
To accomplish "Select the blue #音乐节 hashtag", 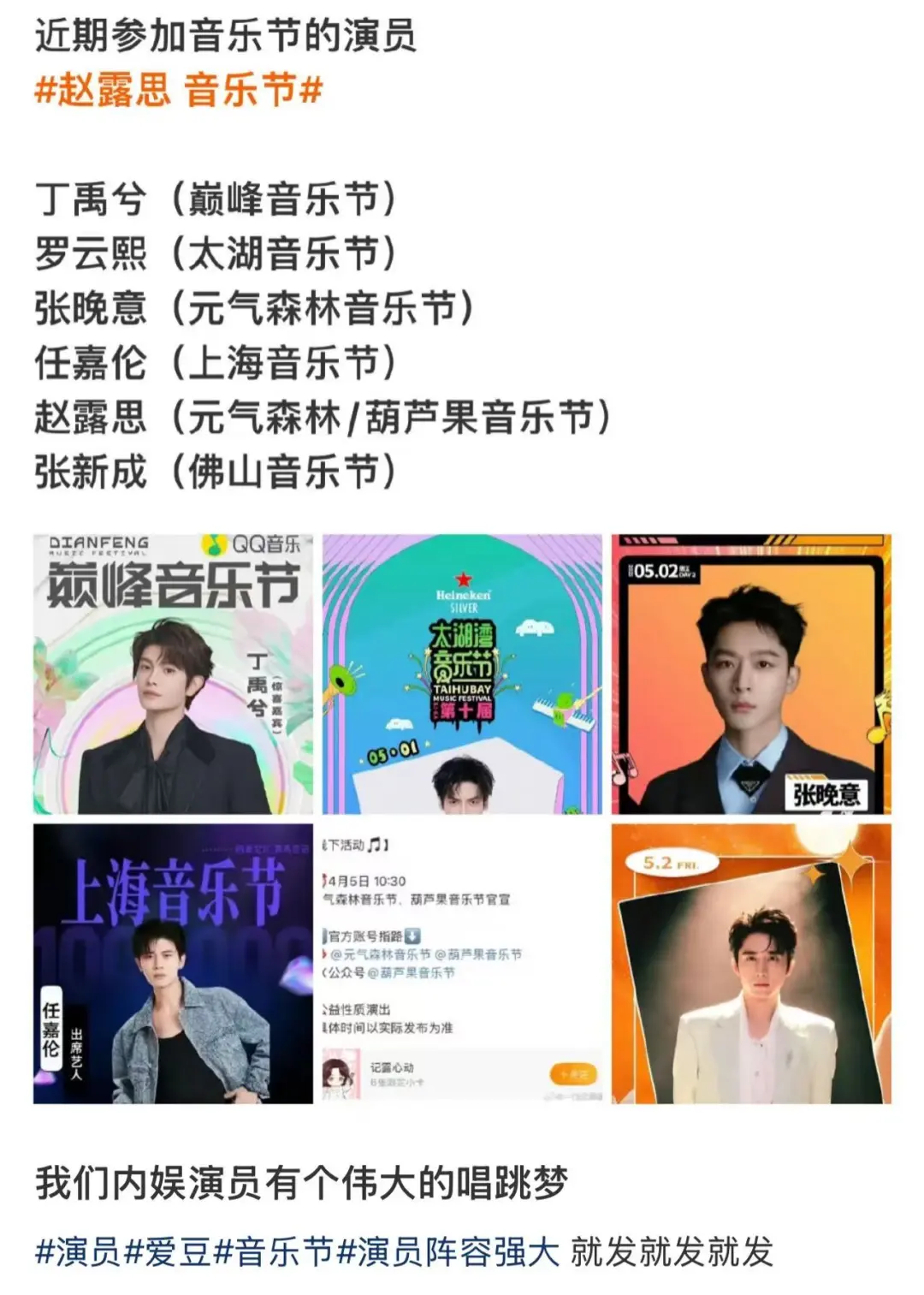I will [274, 1251].
